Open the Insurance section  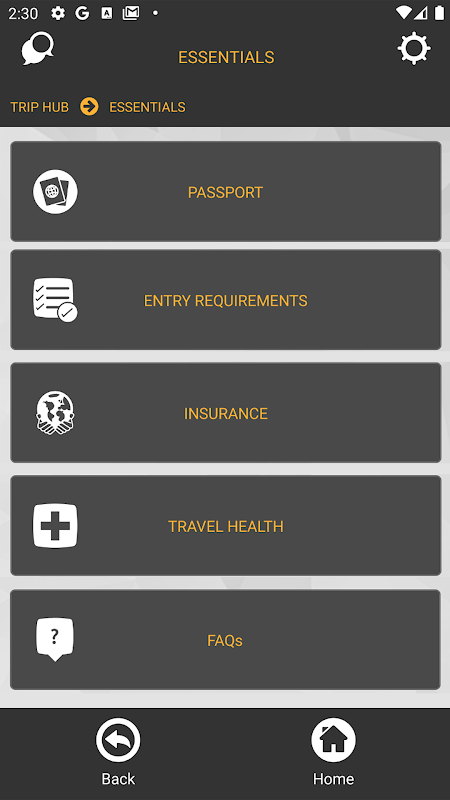226,413
